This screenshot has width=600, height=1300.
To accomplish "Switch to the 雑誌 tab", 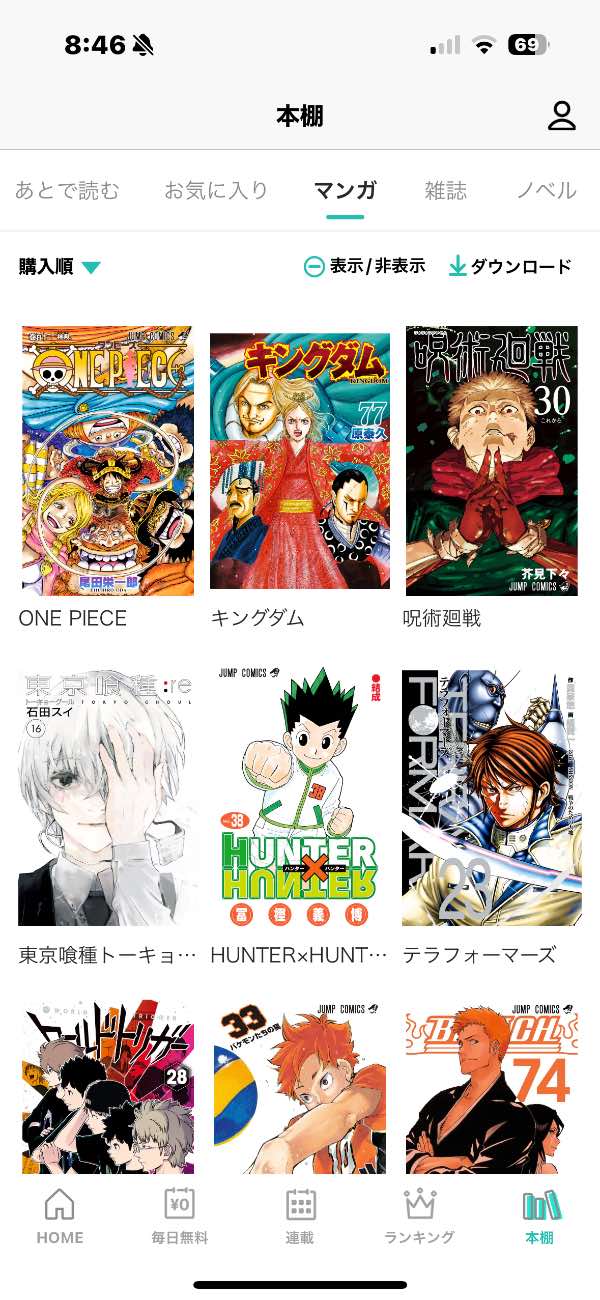I will (445, 190).
